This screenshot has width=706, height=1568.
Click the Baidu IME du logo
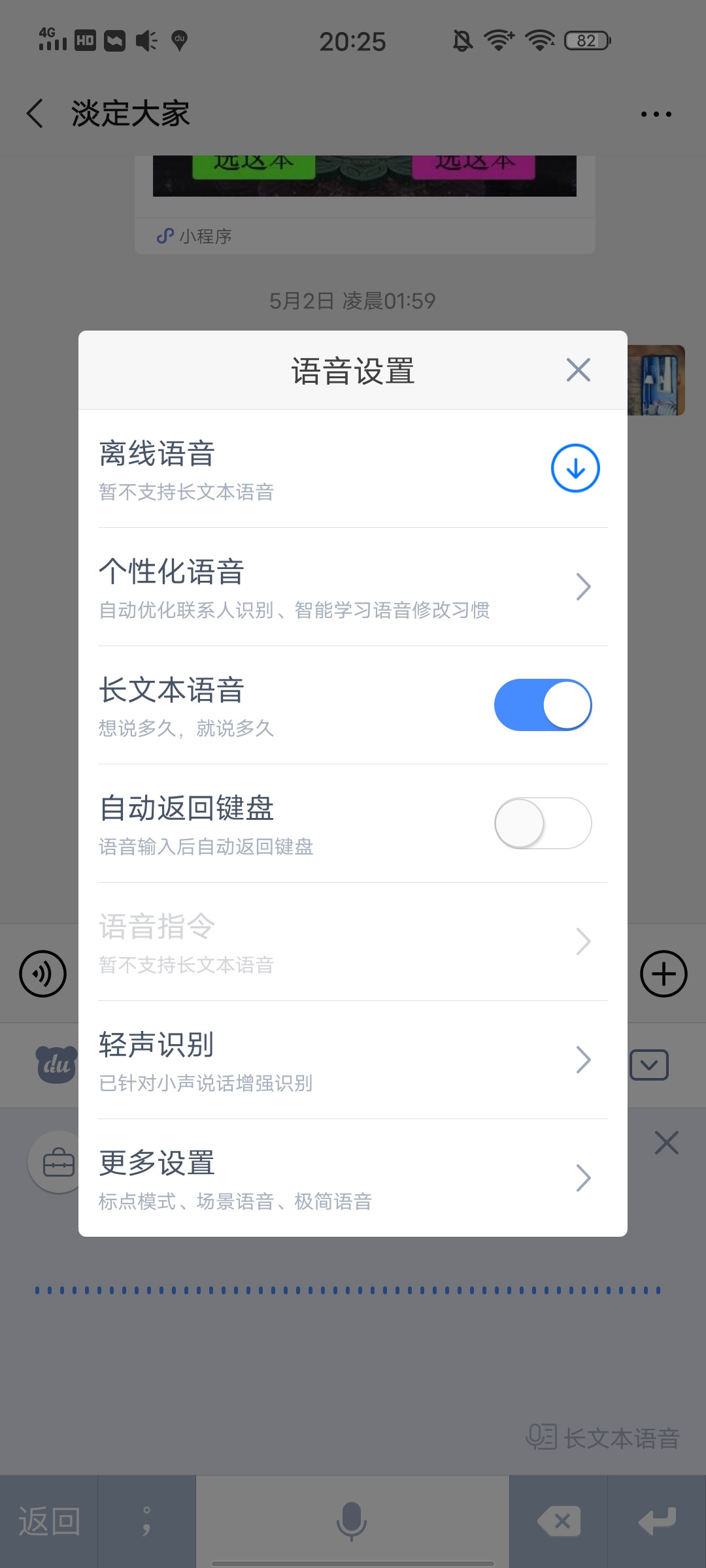[56, 1064]
